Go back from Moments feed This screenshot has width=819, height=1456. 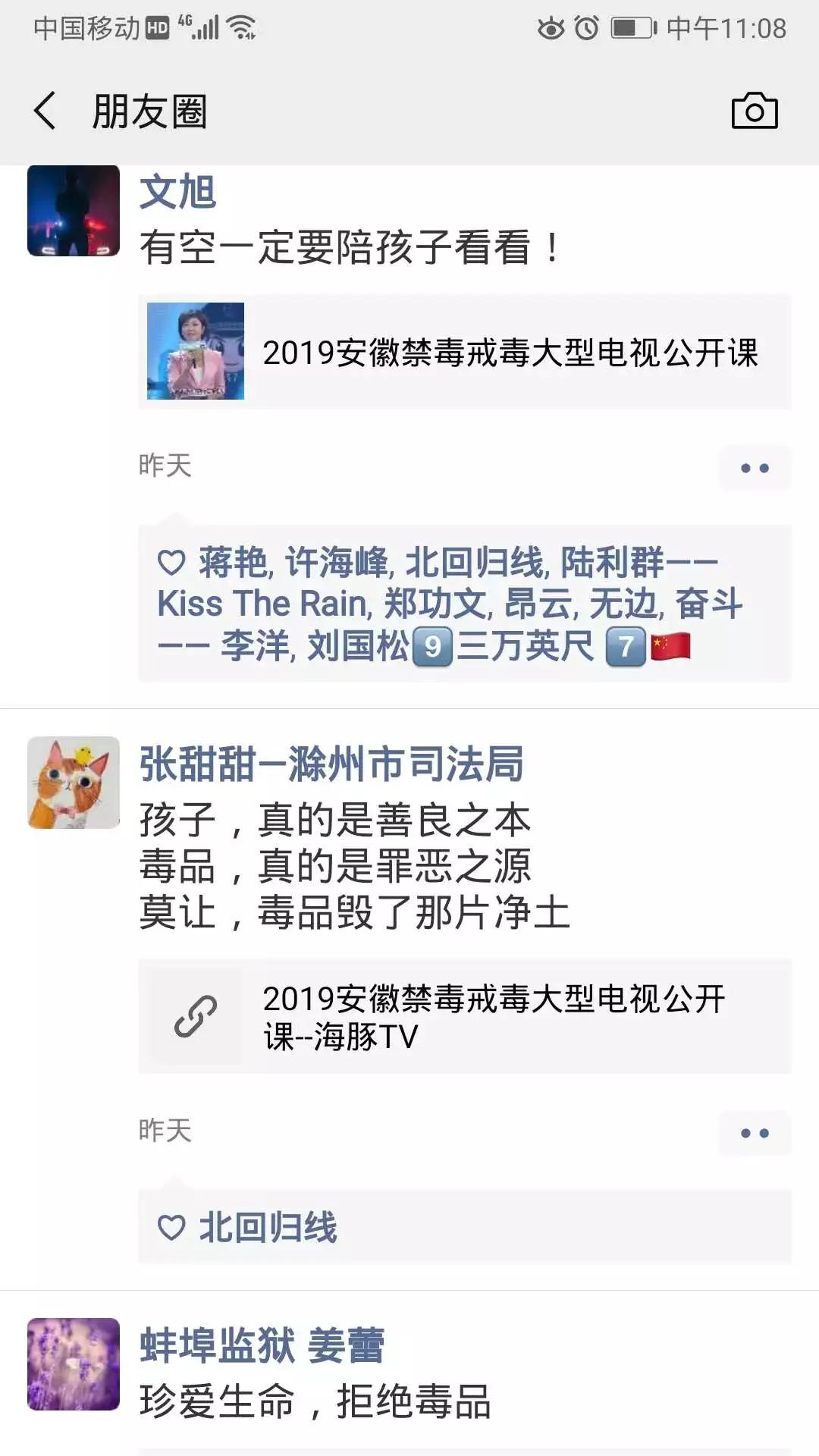pos(45,111)
